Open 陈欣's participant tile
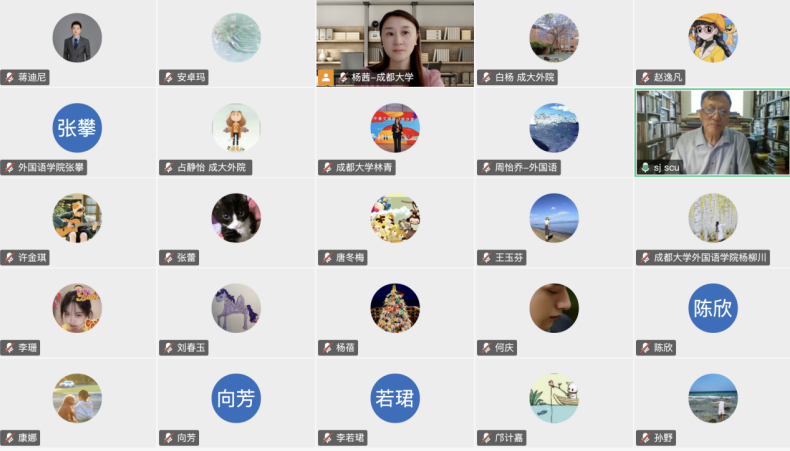Screen dimensions: 790x451 (713, 308)
